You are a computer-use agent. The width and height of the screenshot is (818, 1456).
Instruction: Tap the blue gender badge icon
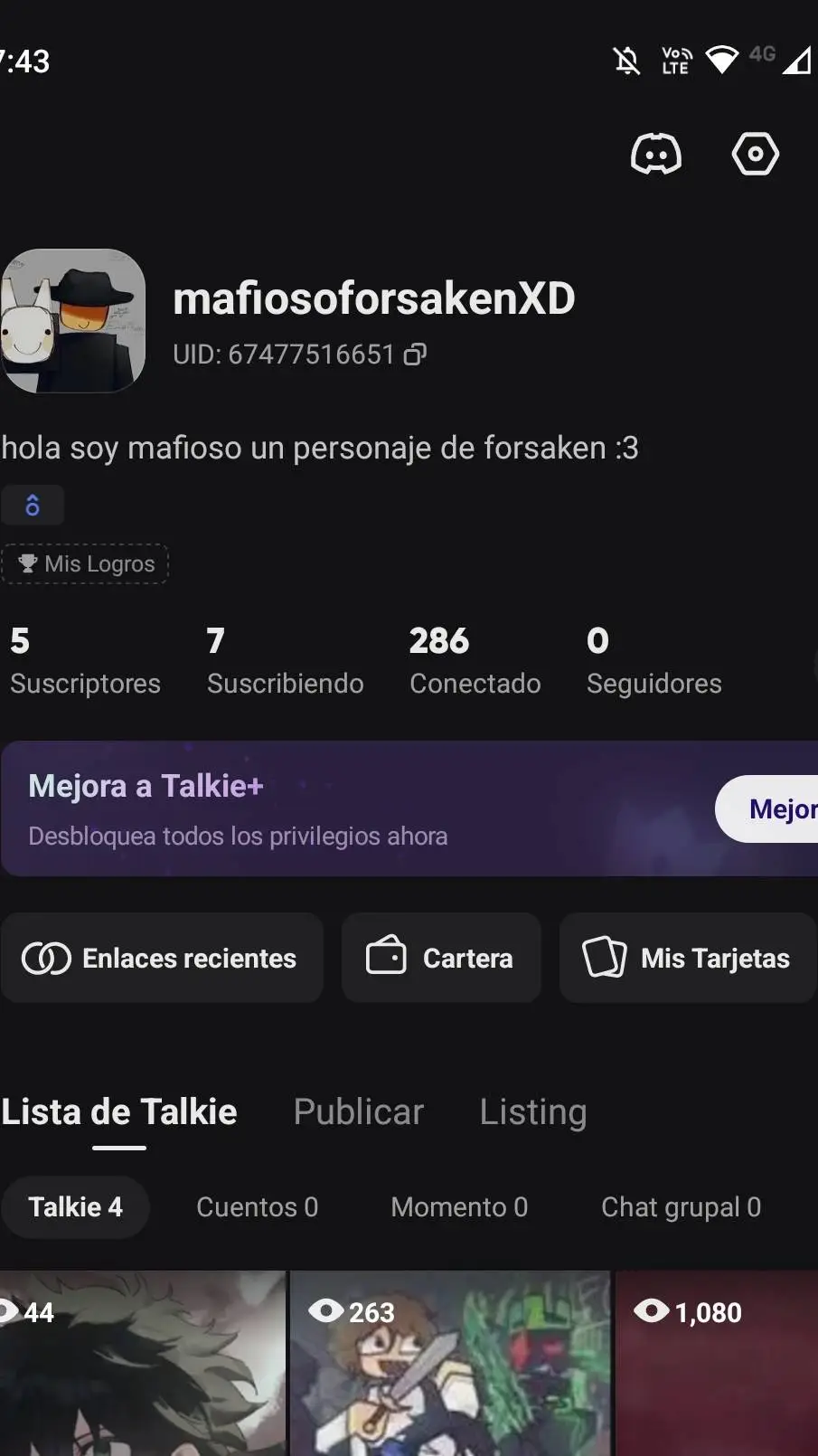pyautogui.click(x=33, y=505)
